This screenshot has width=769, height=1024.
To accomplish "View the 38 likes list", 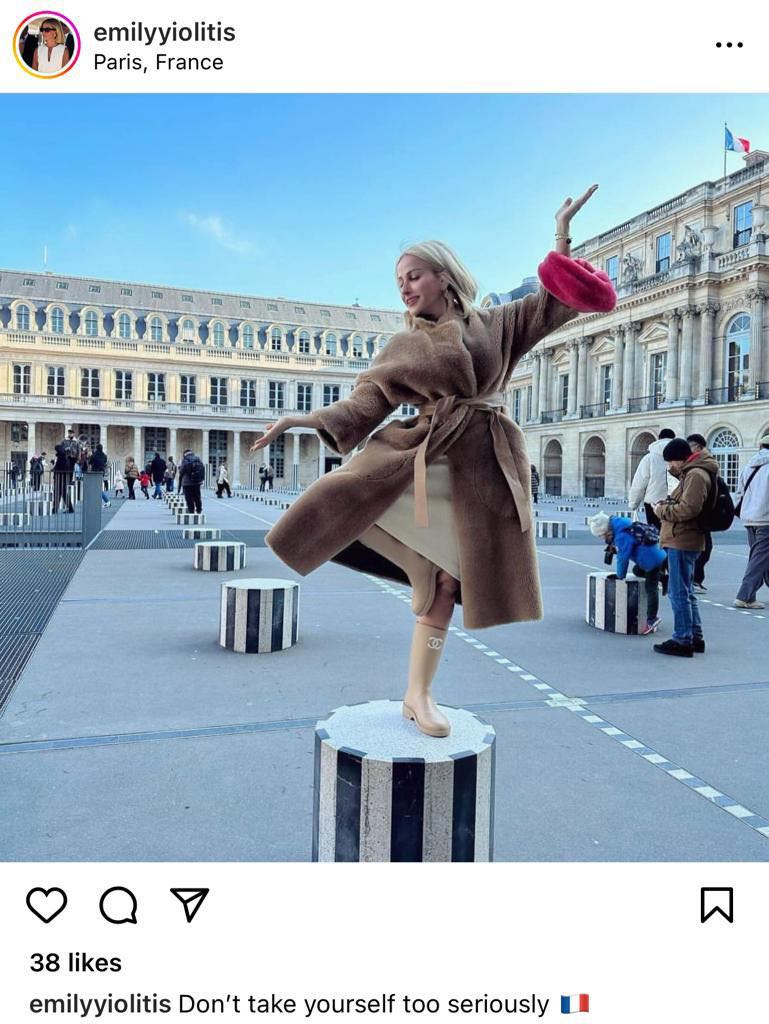I will (76, 963).
